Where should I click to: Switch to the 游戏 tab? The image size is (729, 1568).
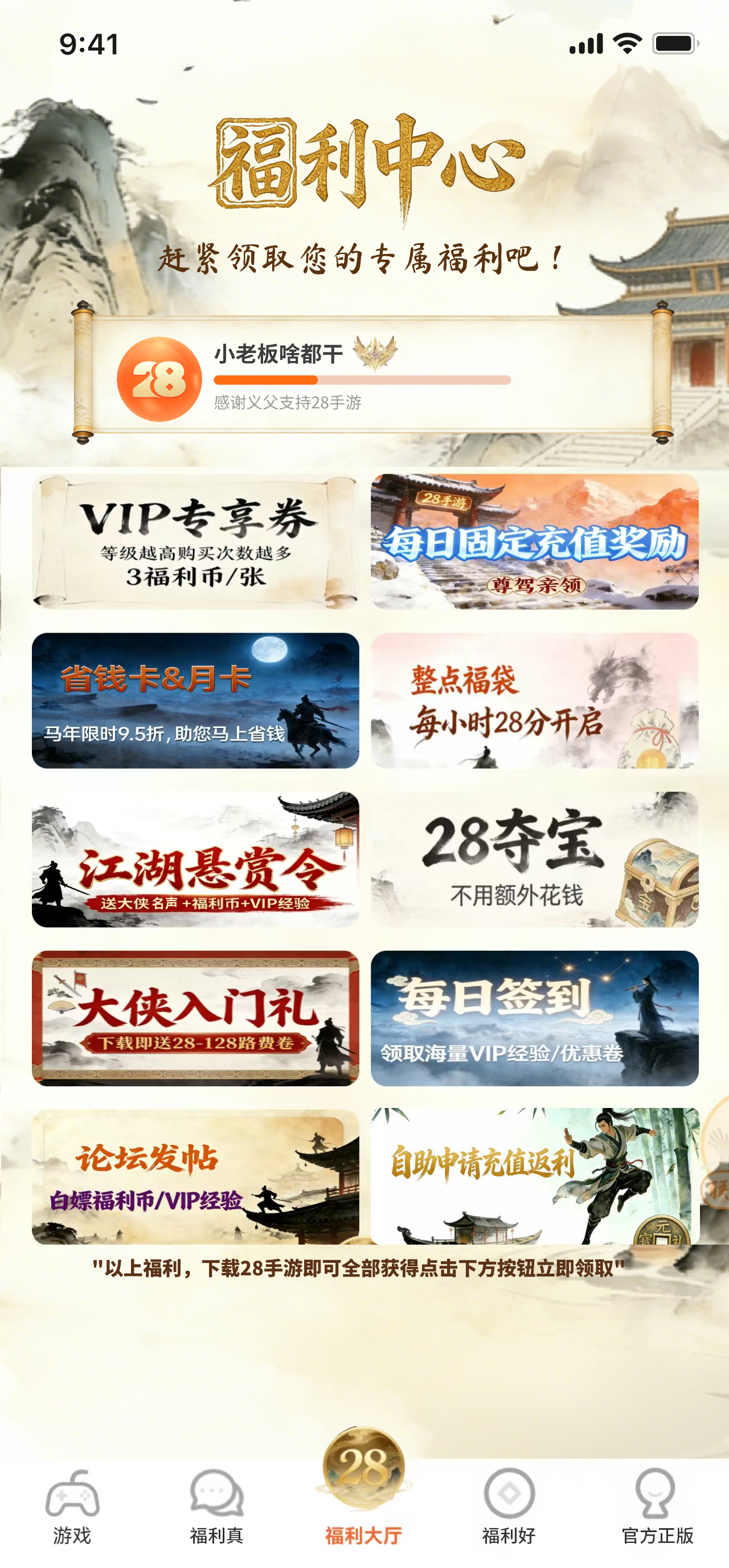[x=72, y=1507]
